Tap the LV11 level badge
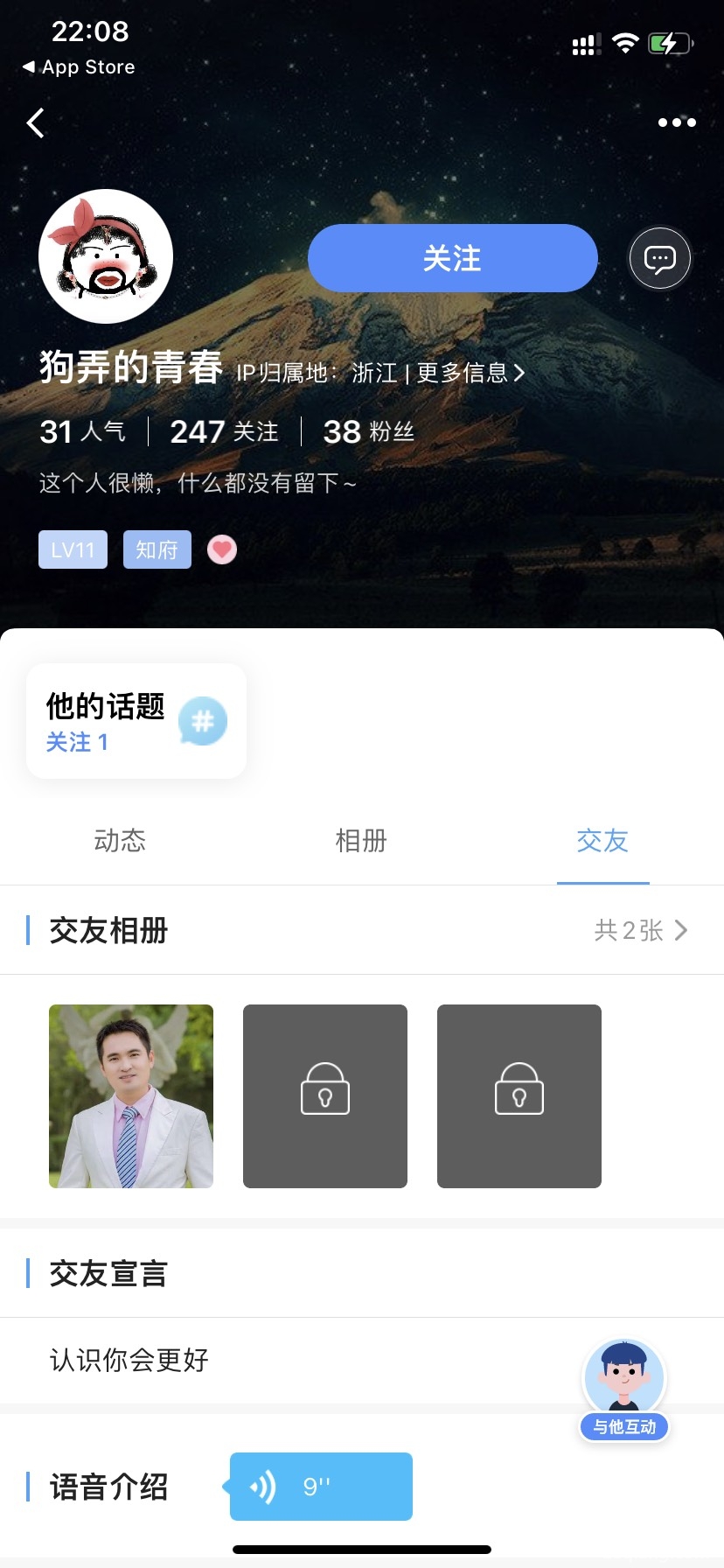724x1568 pixels. (x=73, y=549)
